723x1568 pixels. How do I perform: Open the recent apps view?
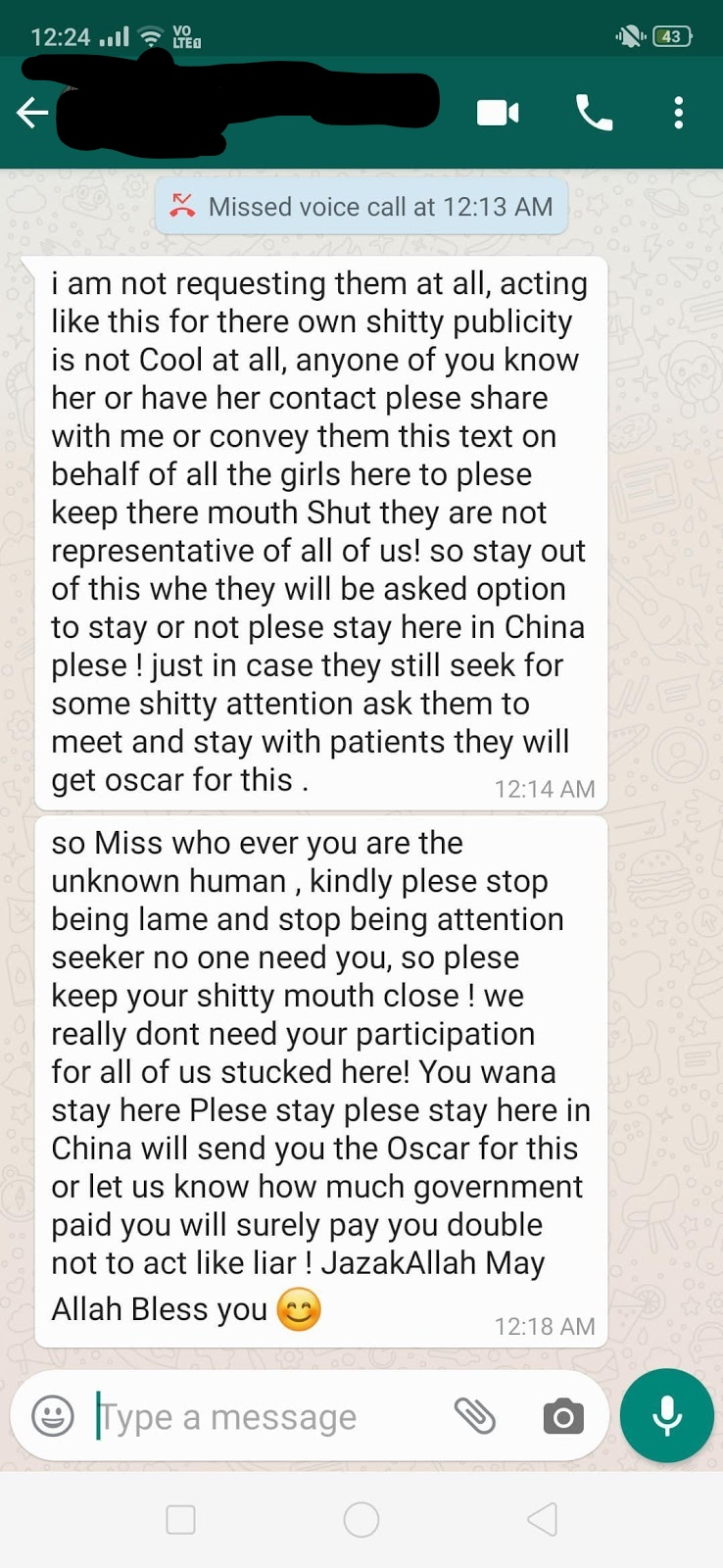click(x=181, y=1520)
